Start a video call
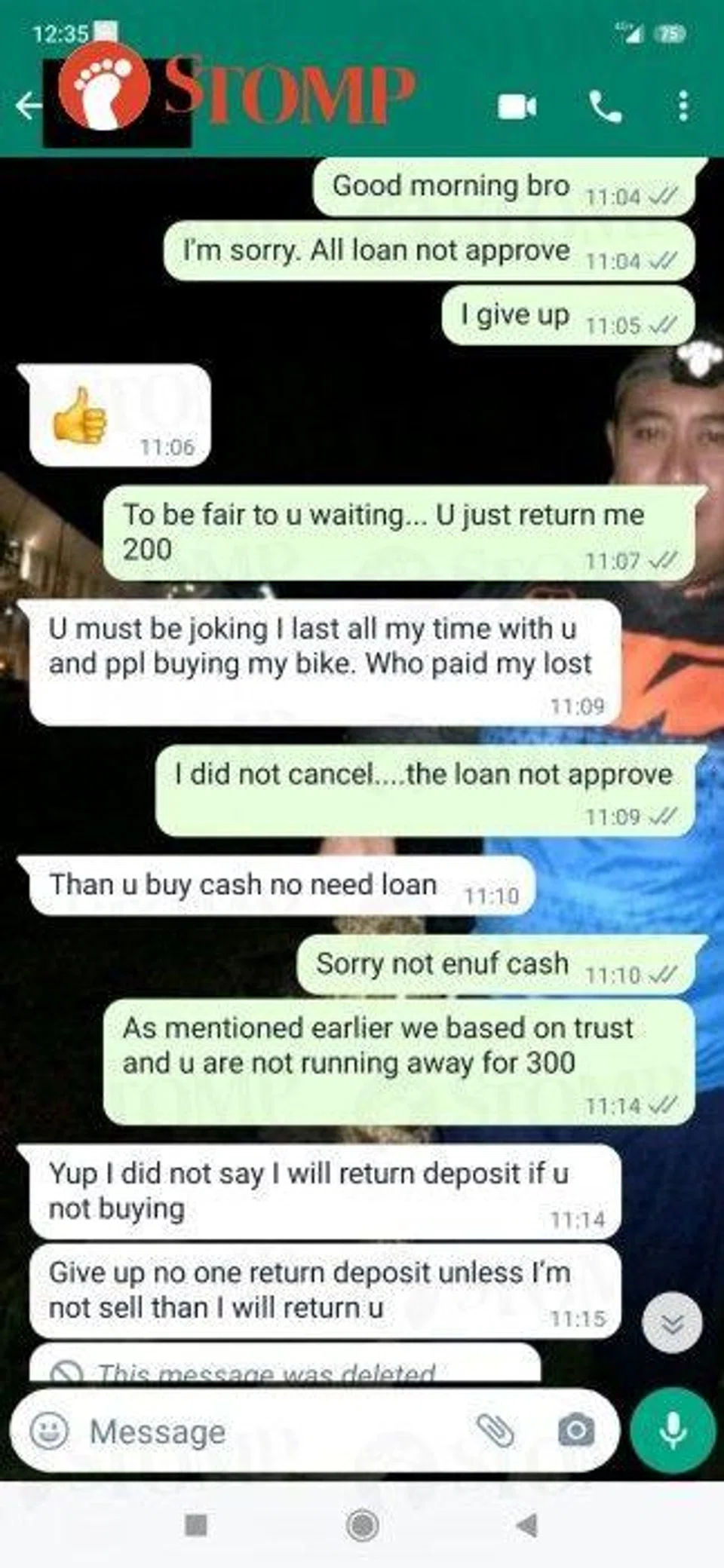Image resolution: width=724 pixels, height=1568 pixels. (x=517, y=107)
